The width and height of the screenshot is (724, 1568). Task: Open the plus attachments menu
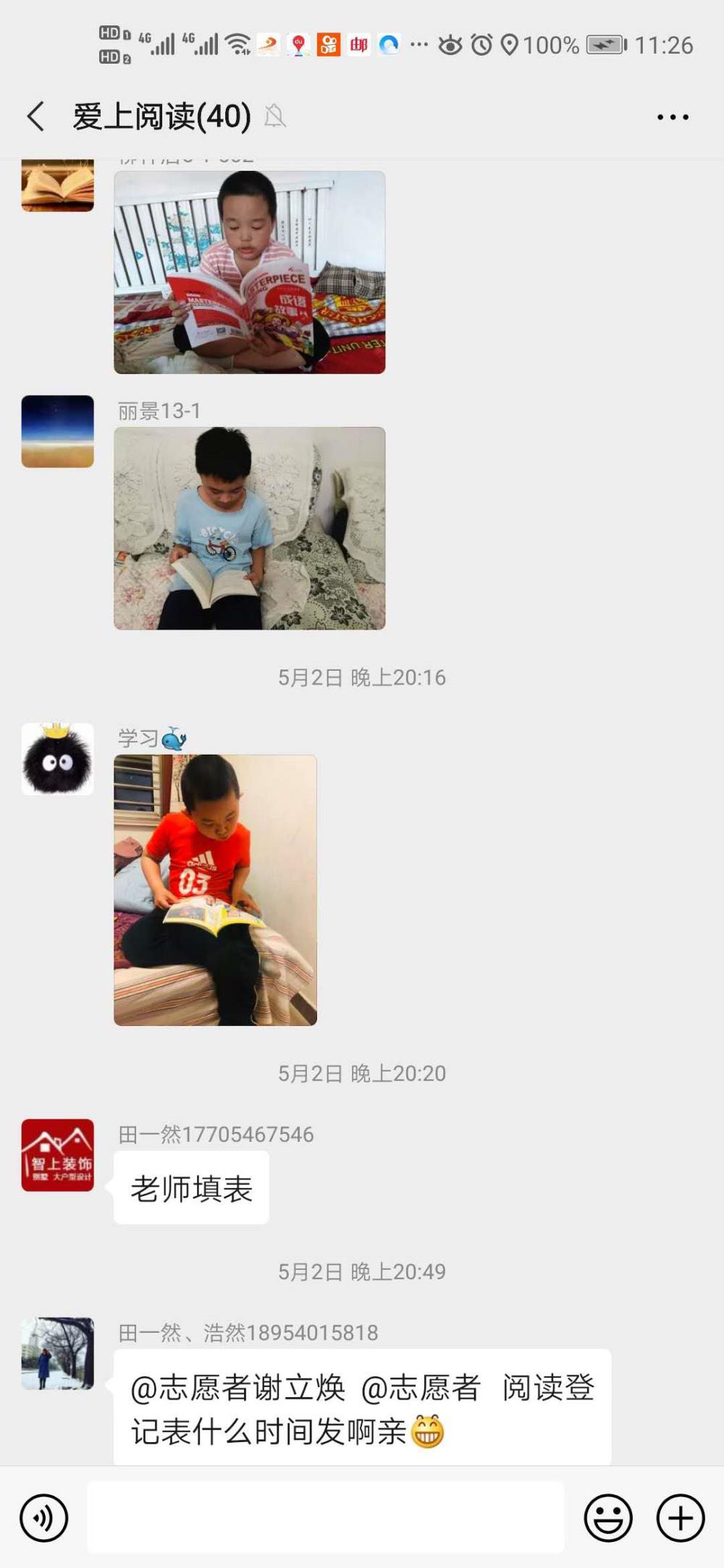pyautogui.click(x=681, y=1517)
